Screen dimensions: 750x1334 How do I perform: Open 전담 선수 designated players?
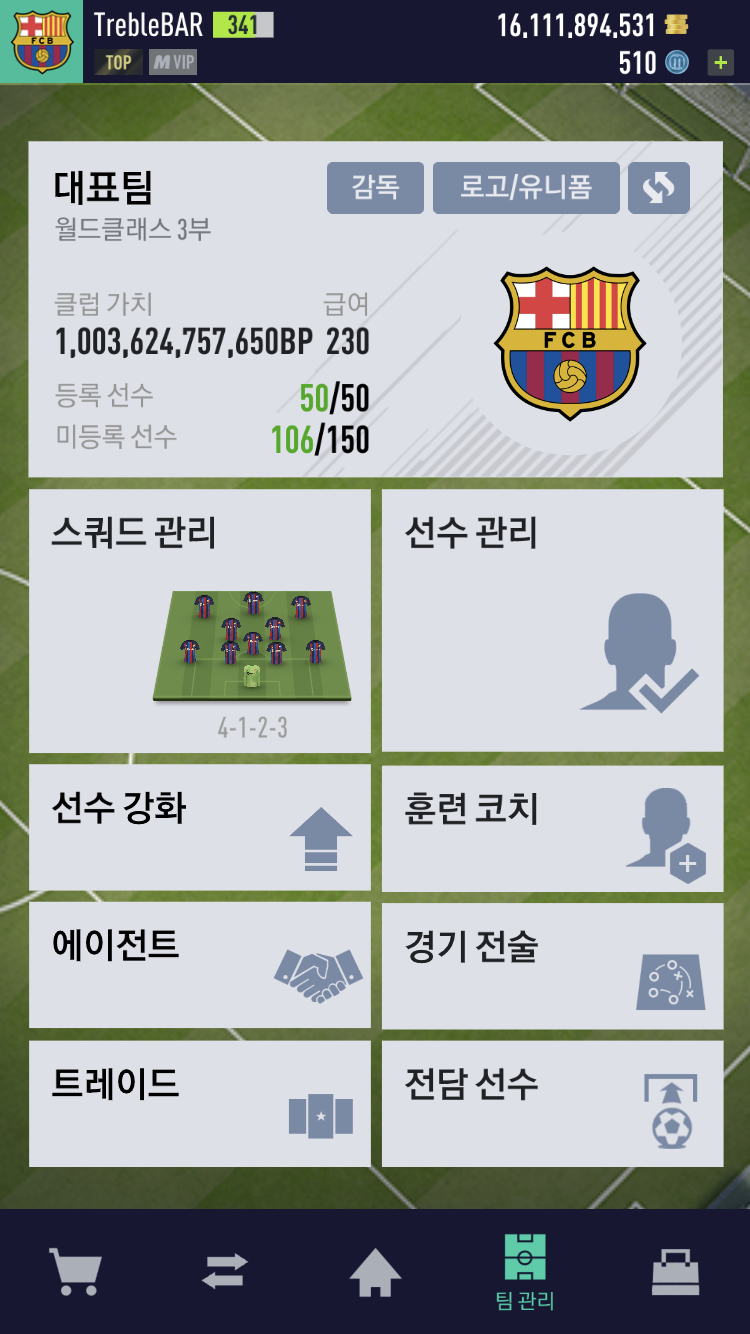coord(552,1103)
